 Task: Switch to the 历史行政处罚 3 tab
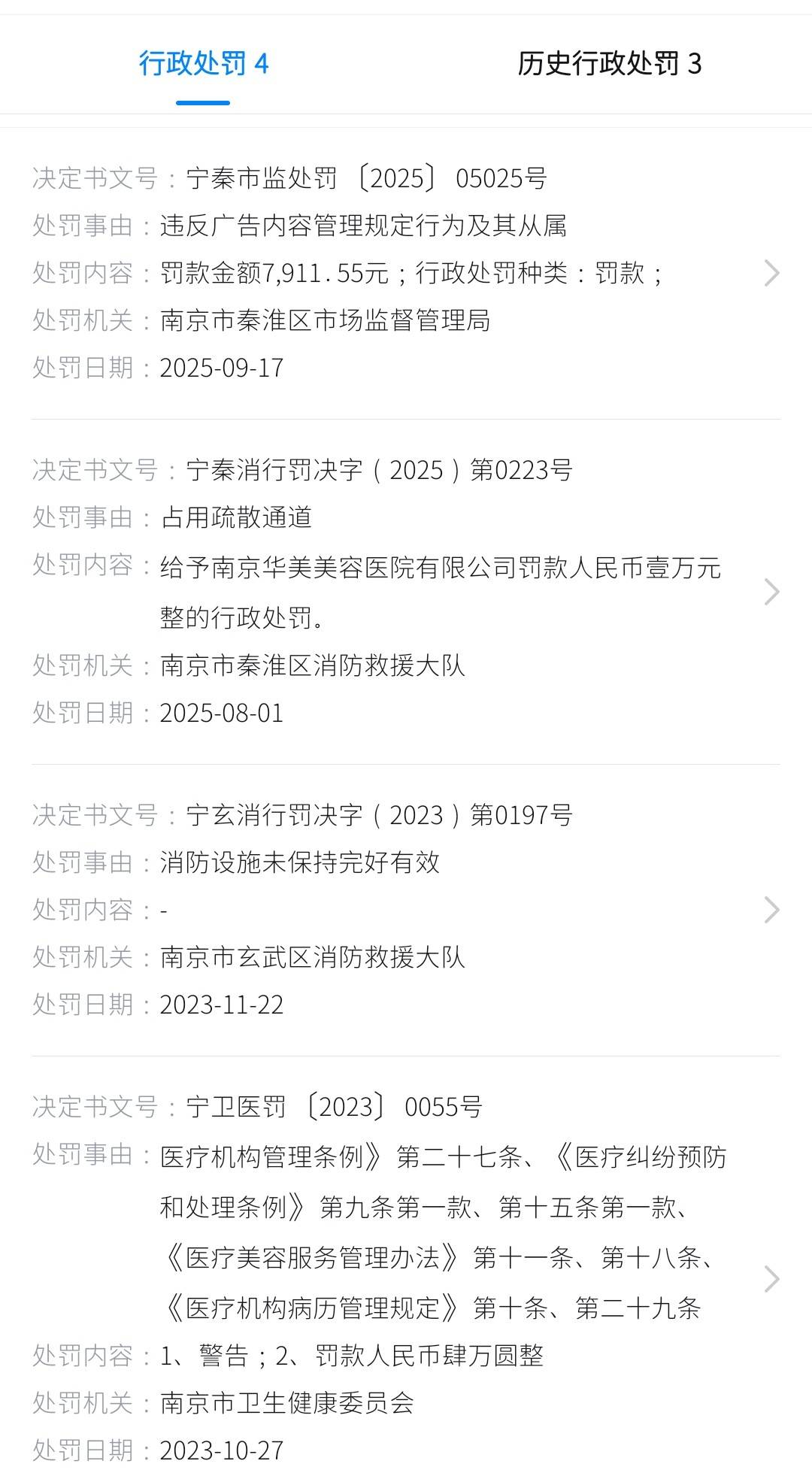point(609,64)
